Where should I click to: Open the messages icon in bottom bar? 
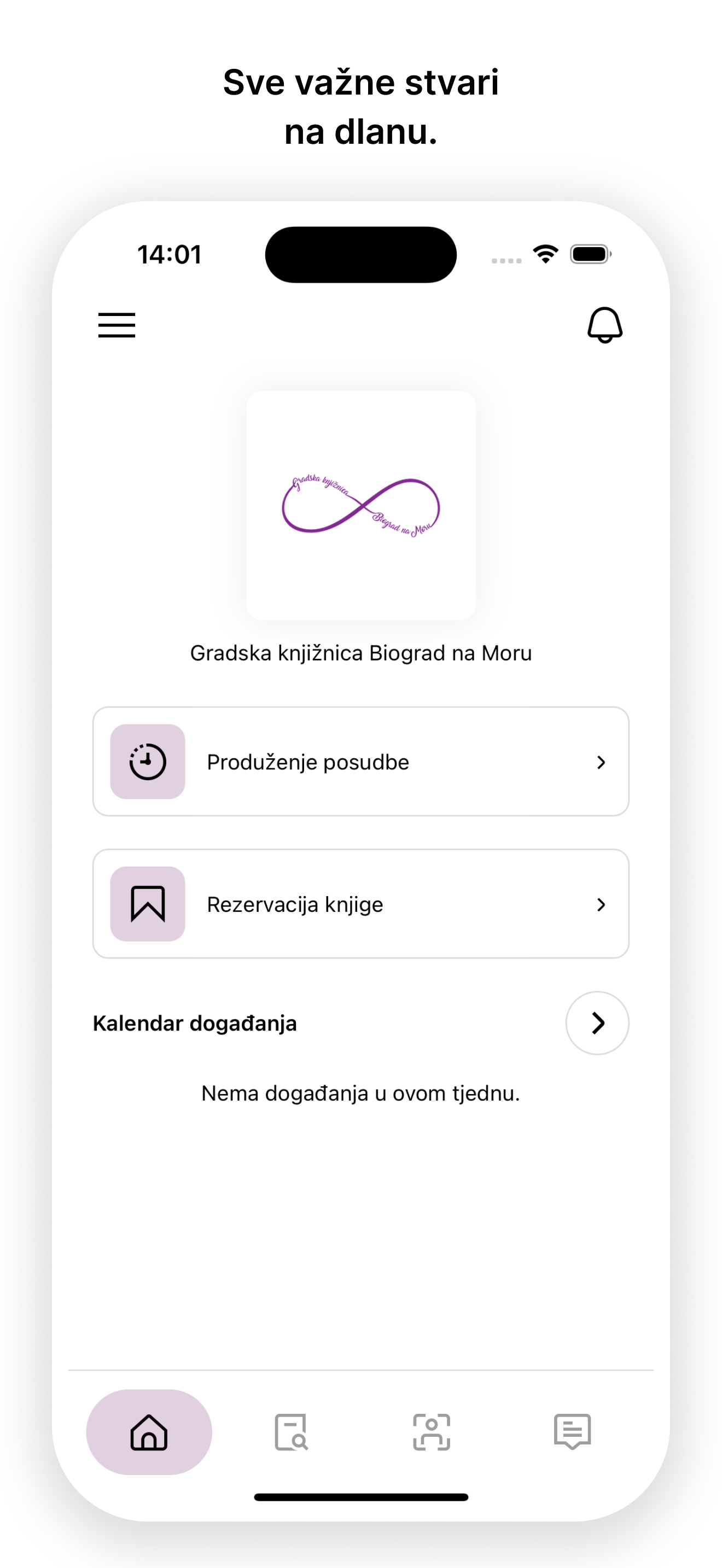click(x=573, y=1433)
